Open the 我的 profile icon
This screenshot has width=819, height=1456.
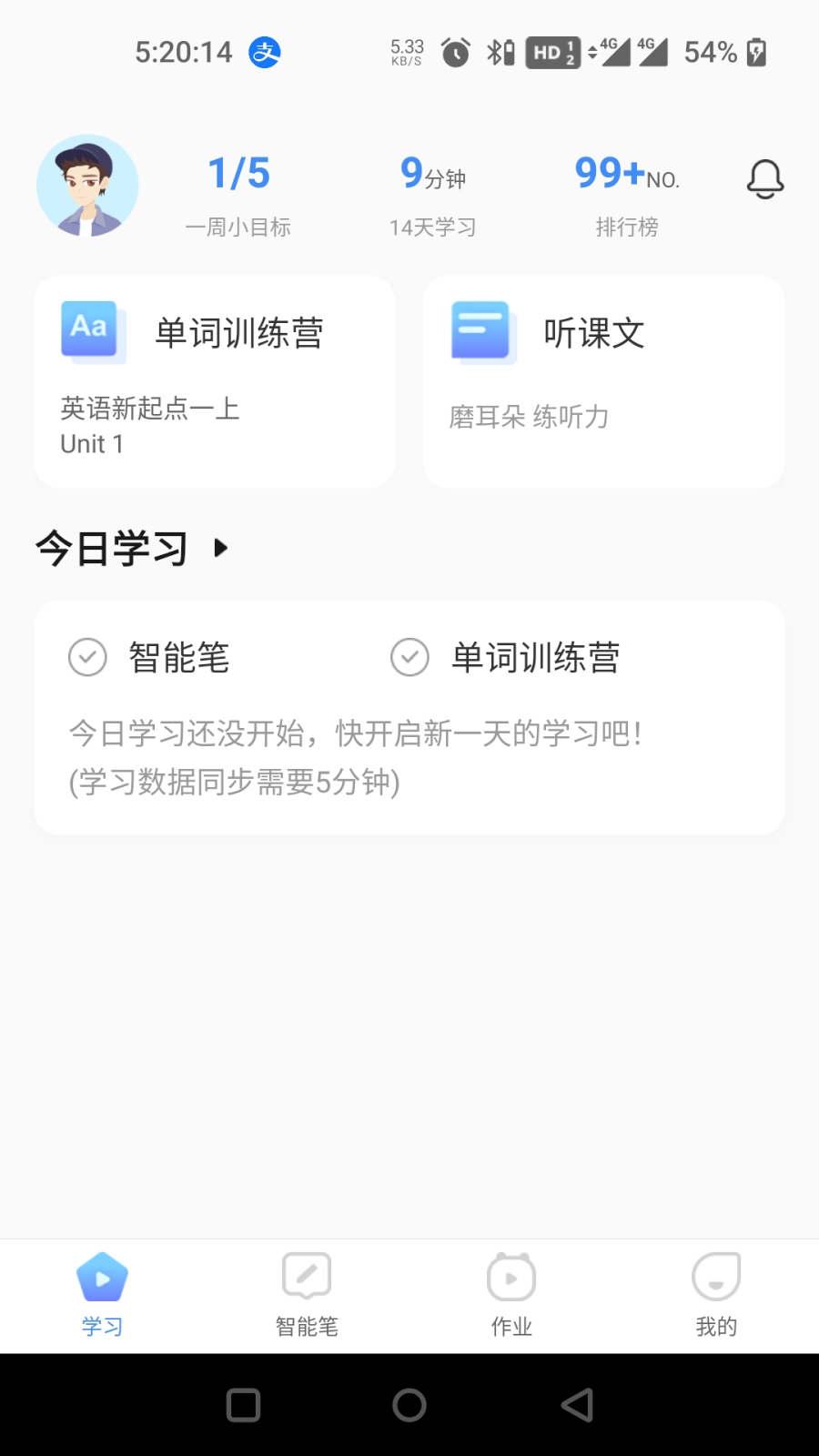715,1276
